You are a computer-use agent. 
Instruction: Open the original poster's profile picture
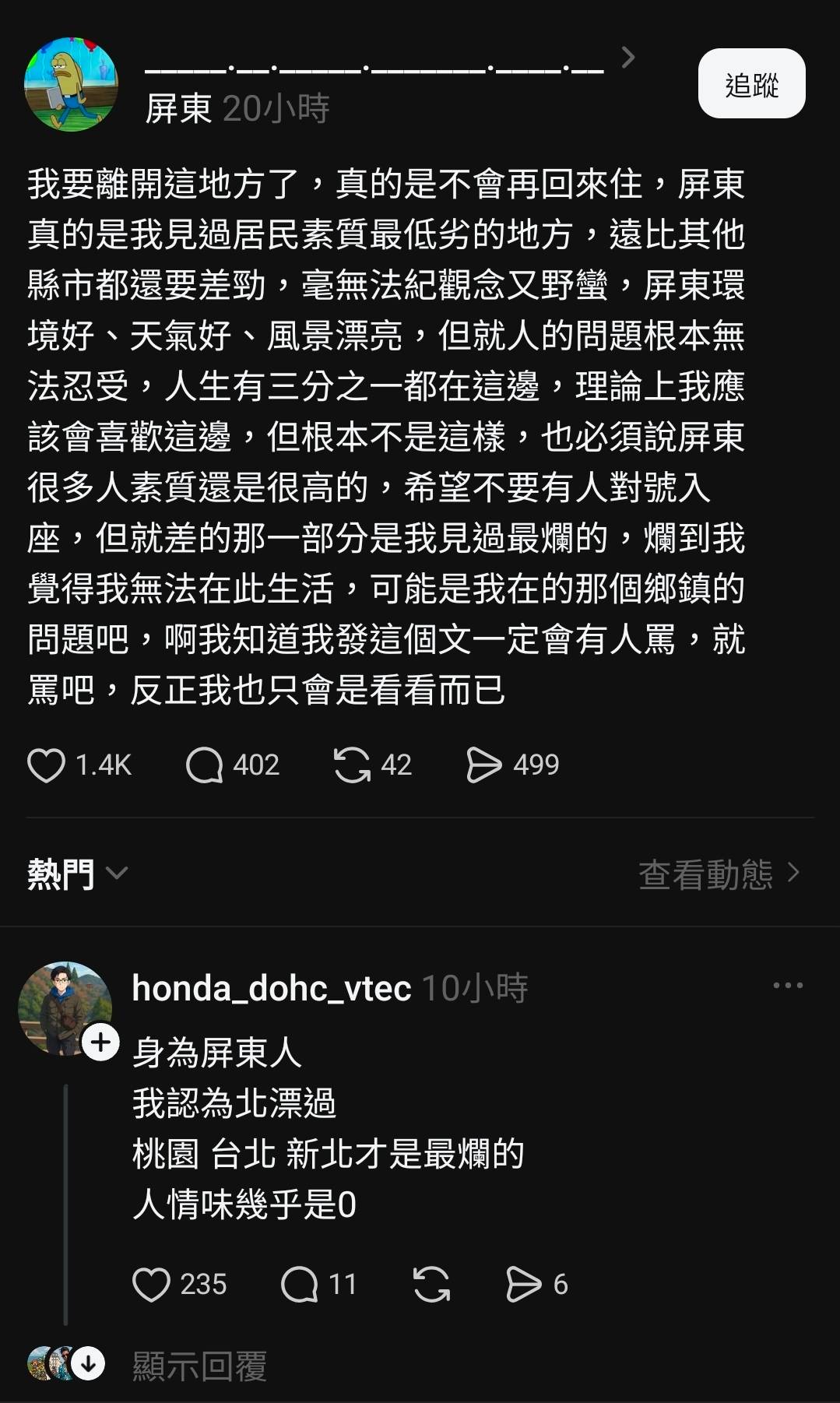(71, 84)
